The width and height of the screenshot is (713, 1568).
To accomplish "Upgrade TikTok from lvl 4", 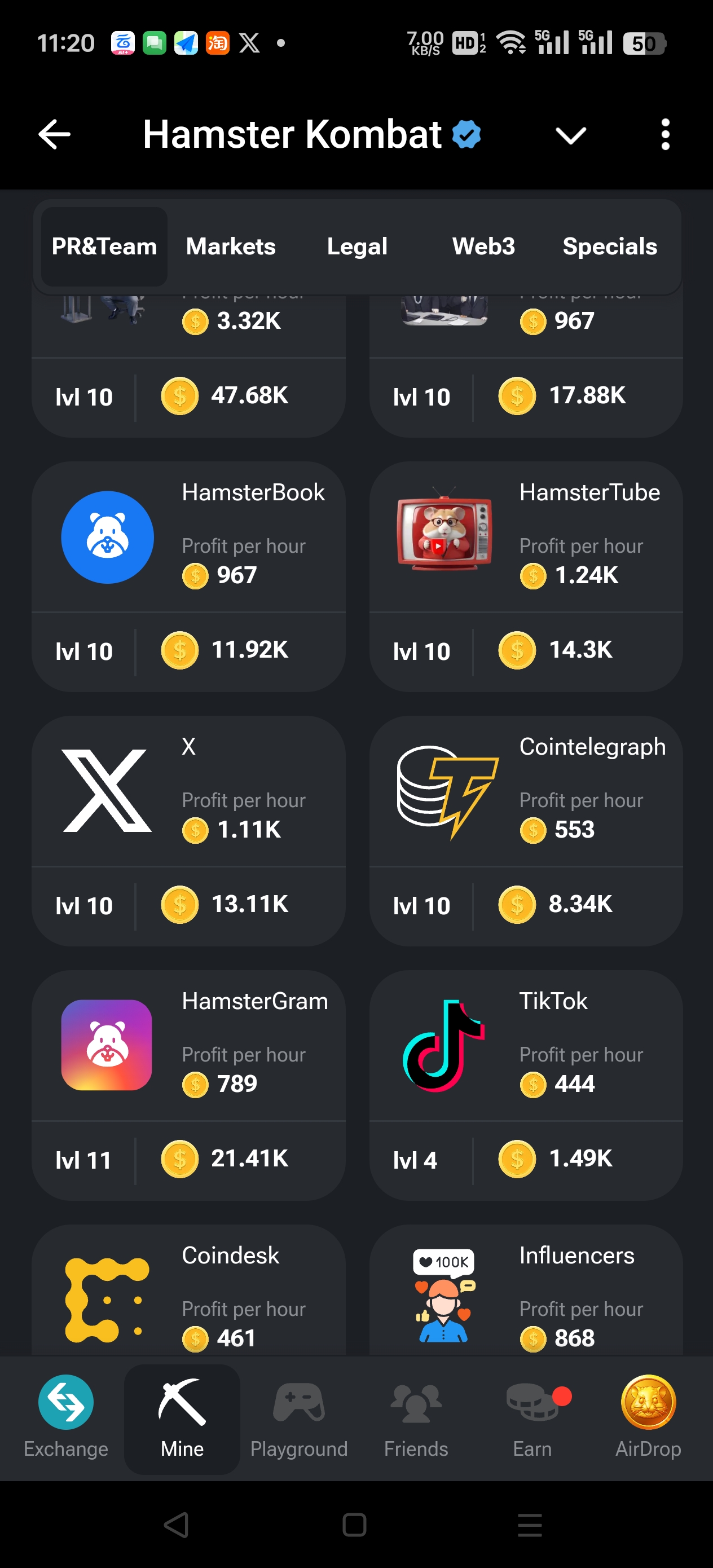I will [x=526, y=1085].
